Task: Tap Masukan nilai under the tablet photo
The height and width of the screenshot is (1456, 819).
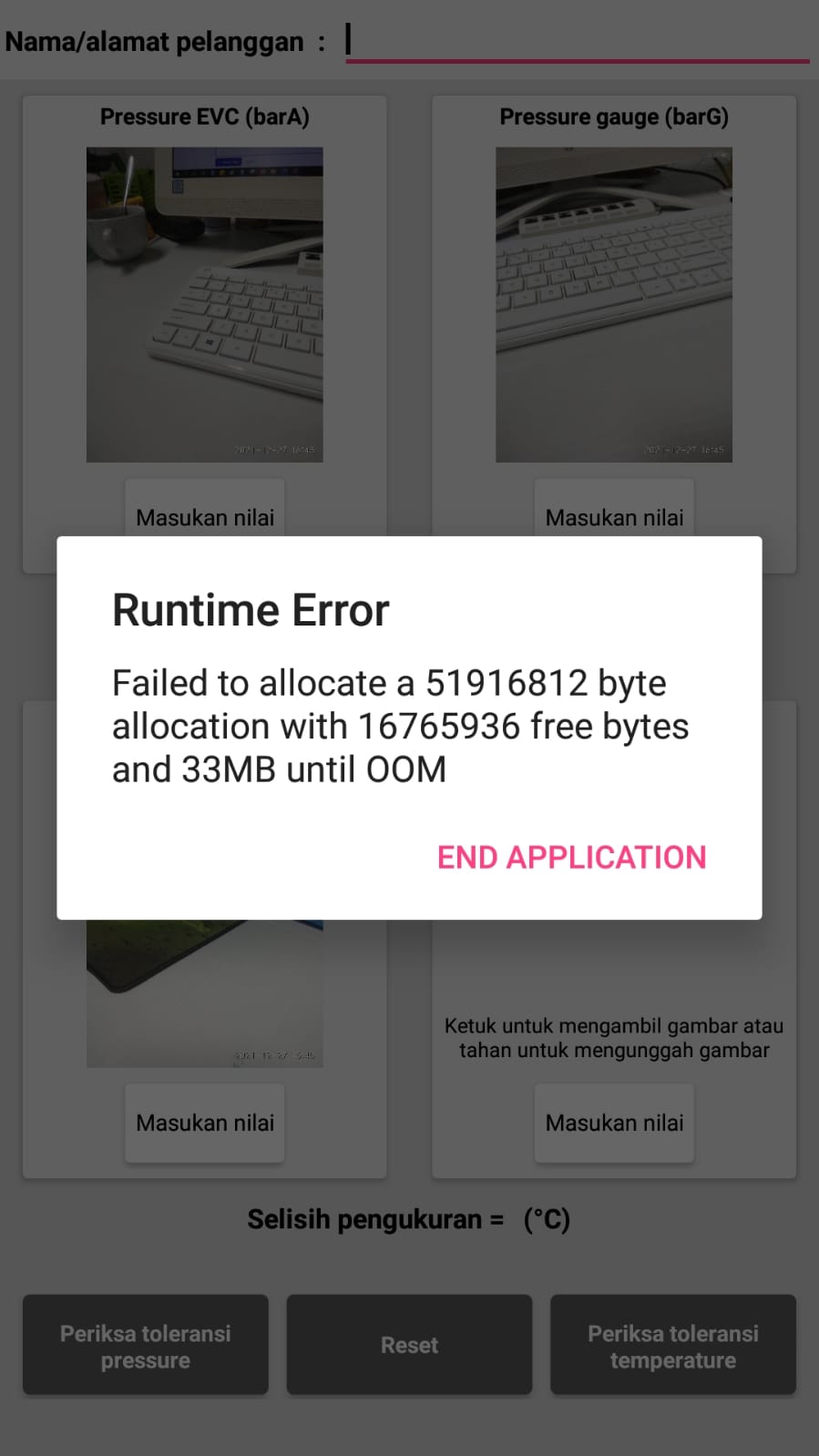Action: coord(205,1123)
